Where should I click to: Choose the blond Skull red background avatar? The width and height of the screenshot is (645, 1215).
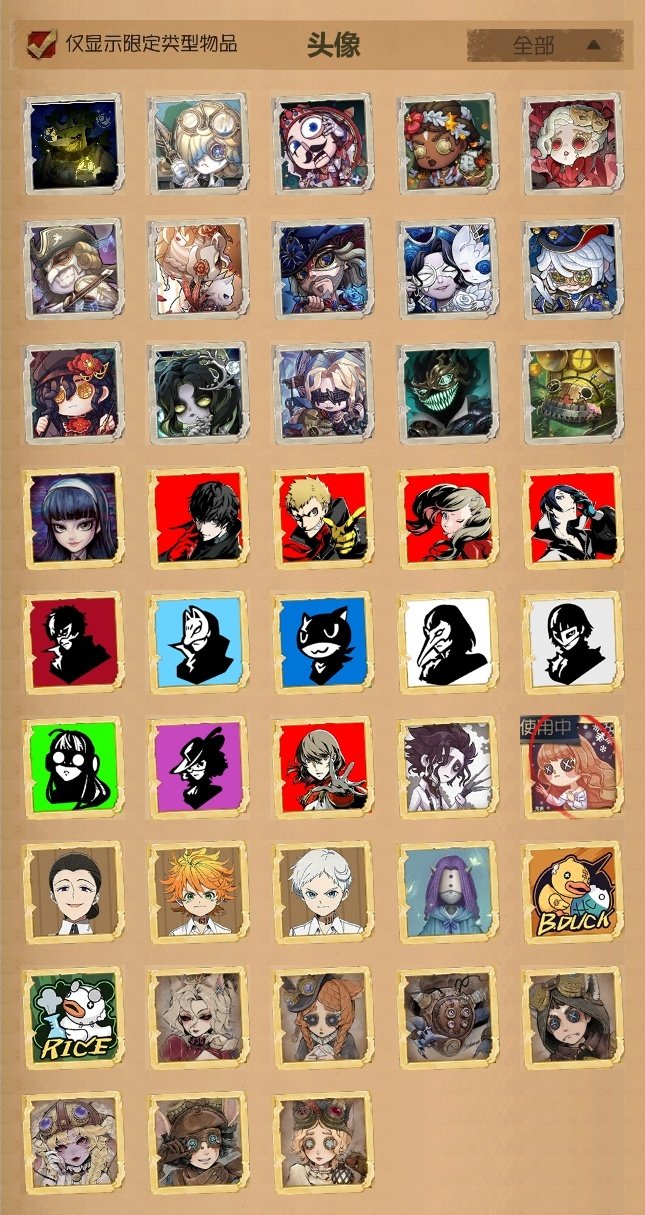(x=322, y=518)
